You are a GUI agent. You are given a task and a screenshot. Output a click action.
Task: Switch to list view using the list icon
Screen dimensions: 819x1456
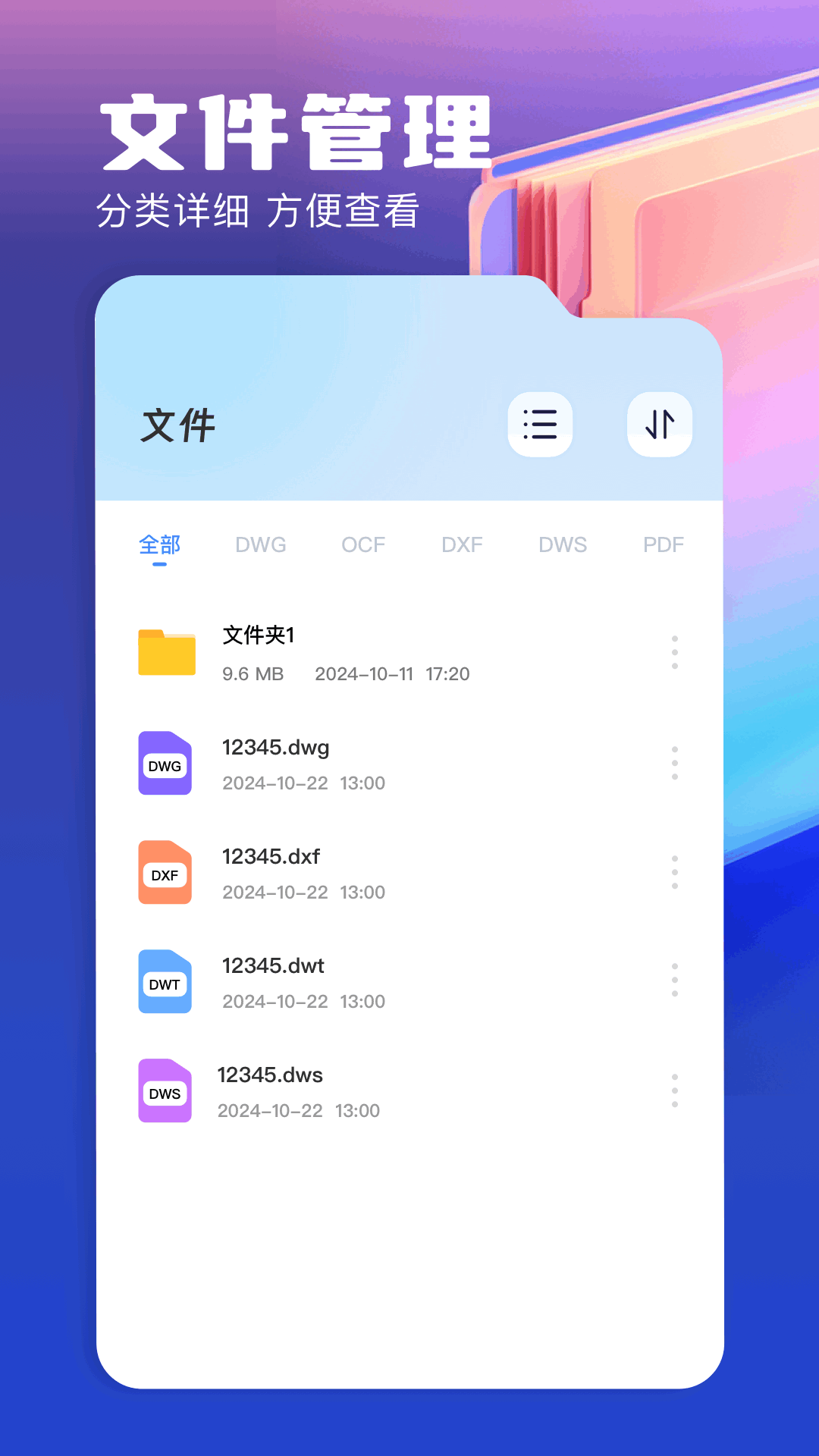click(540, 425)
